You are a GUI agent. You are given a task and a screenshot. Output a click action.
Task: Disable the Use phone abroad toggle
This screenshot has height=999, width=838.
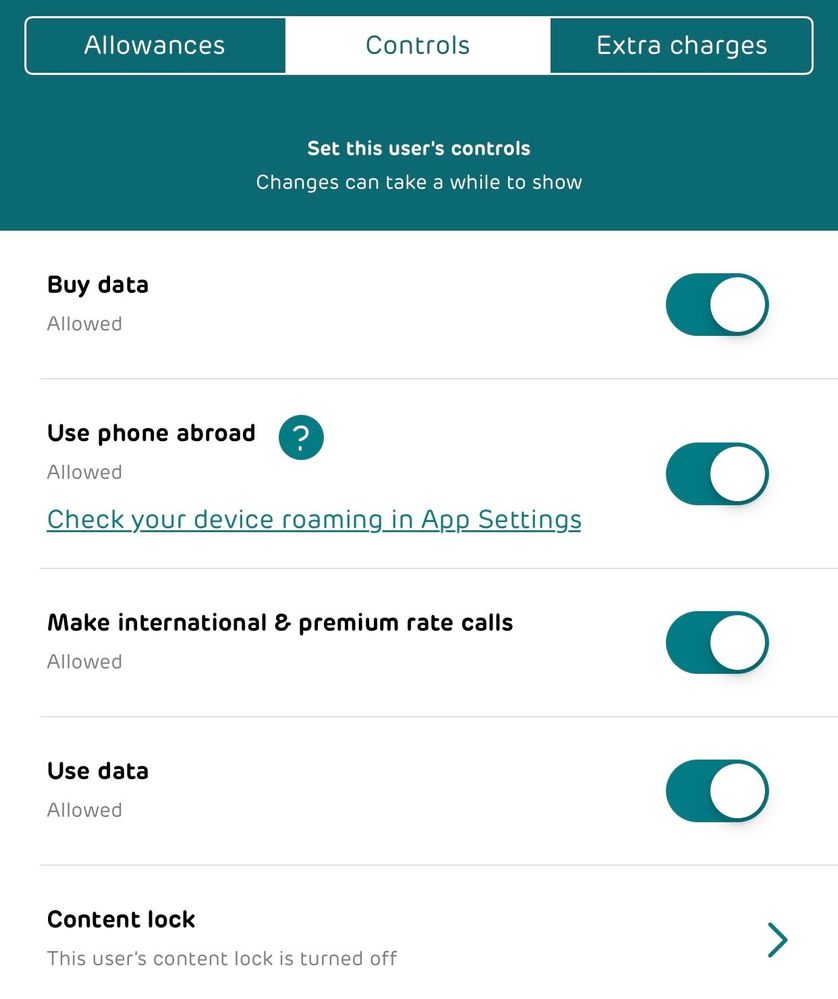click(x=717, y=474)
